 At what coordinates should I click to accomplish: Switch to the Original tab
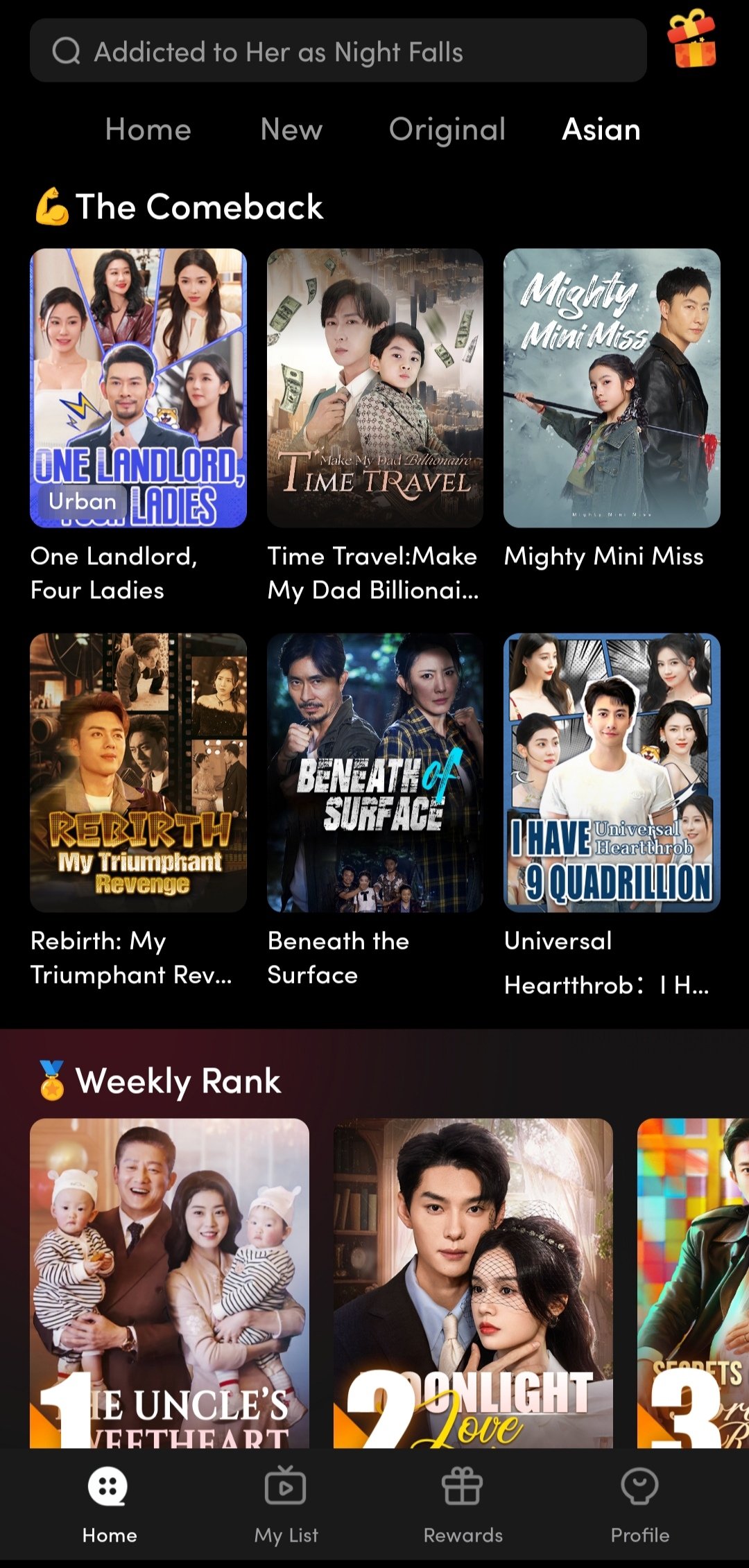(x=447, y=130)
